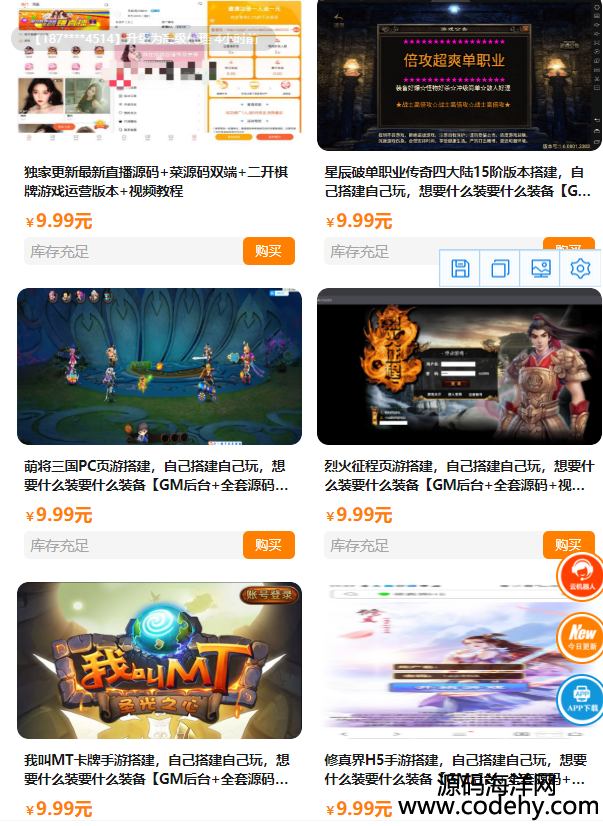Open the gear settings in the floating toolbar
Image resolution: width=603 pixels, height=826 pixels.
(x=580, y=268)
